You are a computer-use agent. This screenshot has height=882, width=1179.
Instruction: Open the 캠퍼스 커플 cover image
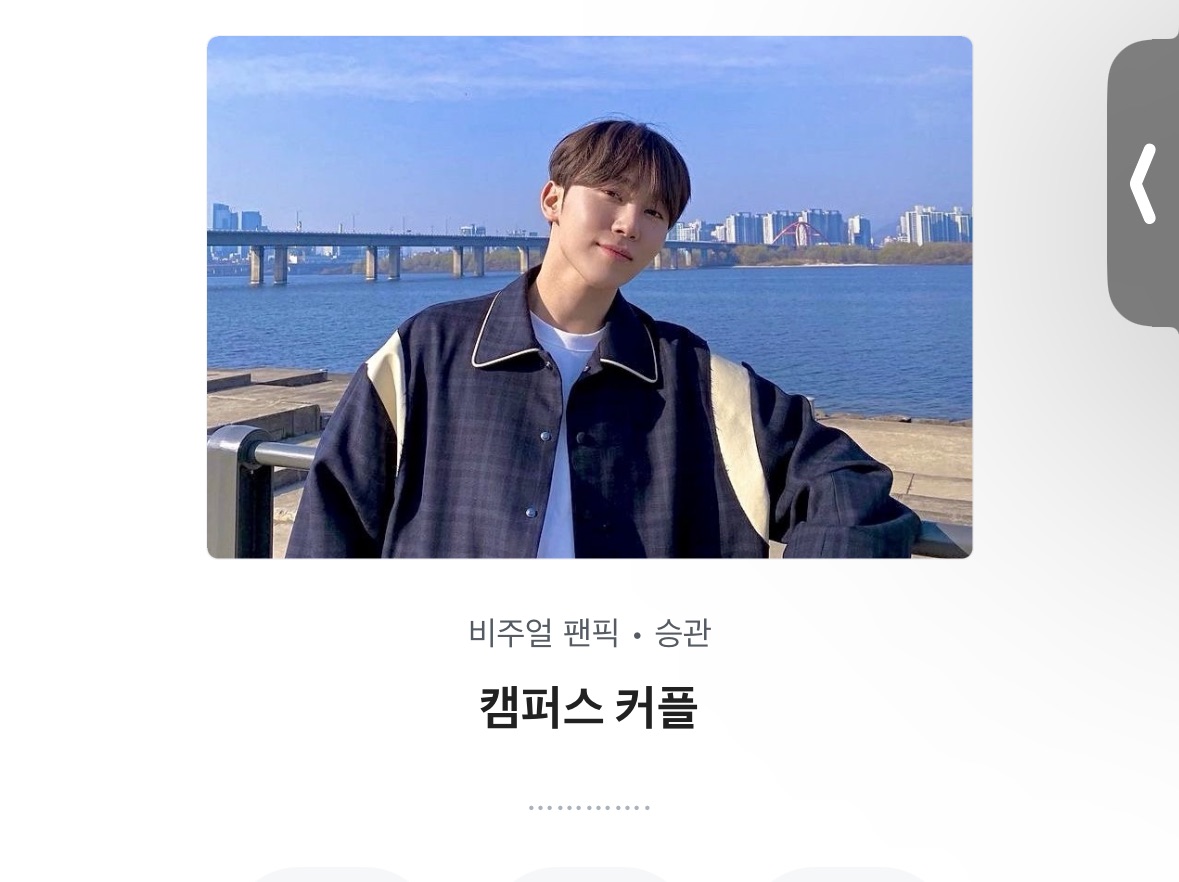tap(589, 297)
